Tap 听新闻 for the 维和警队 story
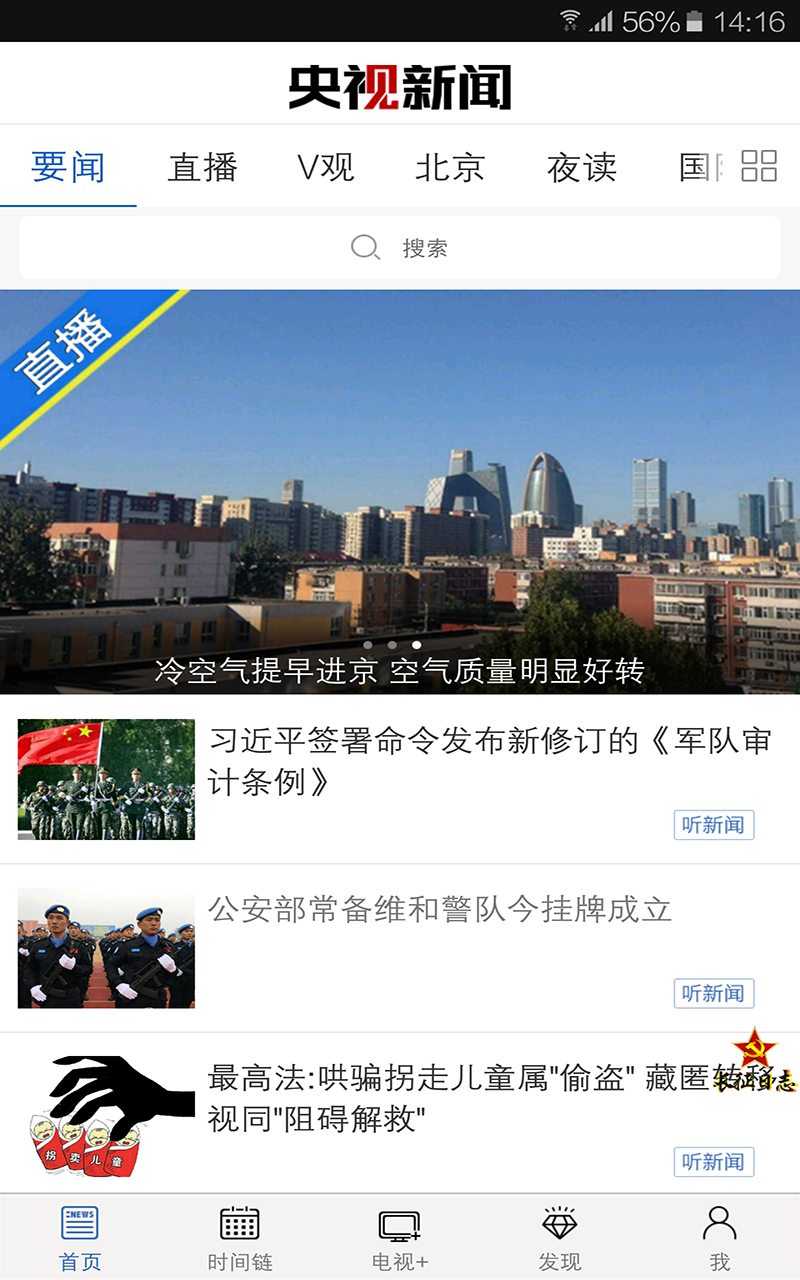 pyautogui.click(x=713, y=993)
